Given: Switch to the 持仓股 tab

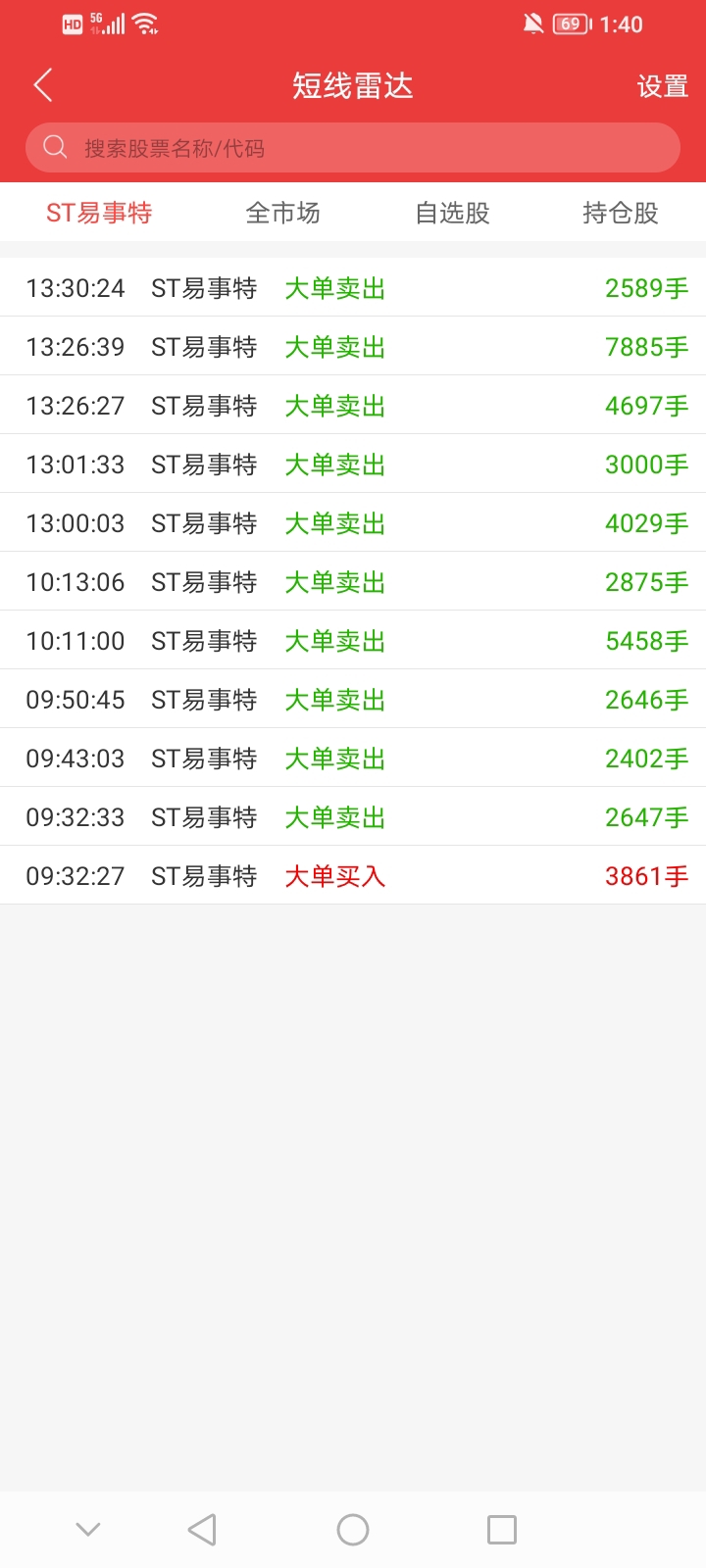Looking at the screenshot, I should click(621, 213).
